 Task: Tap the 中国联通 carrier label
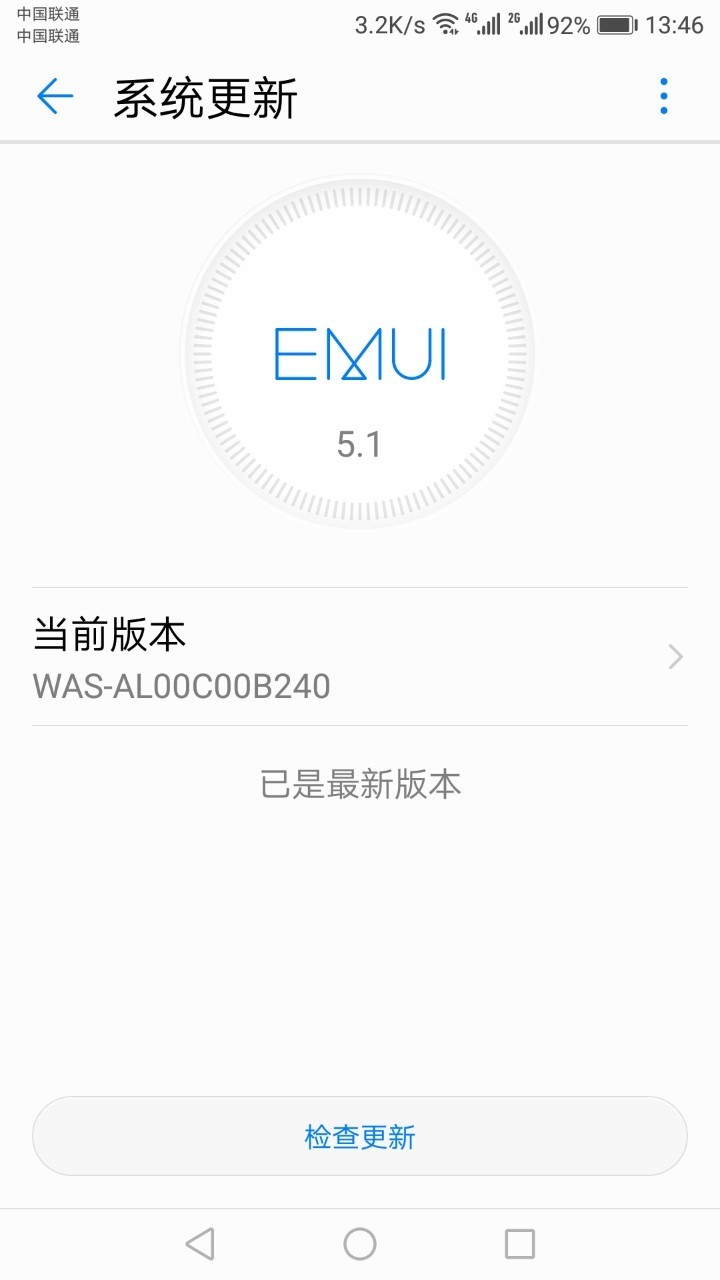[48, 24]
